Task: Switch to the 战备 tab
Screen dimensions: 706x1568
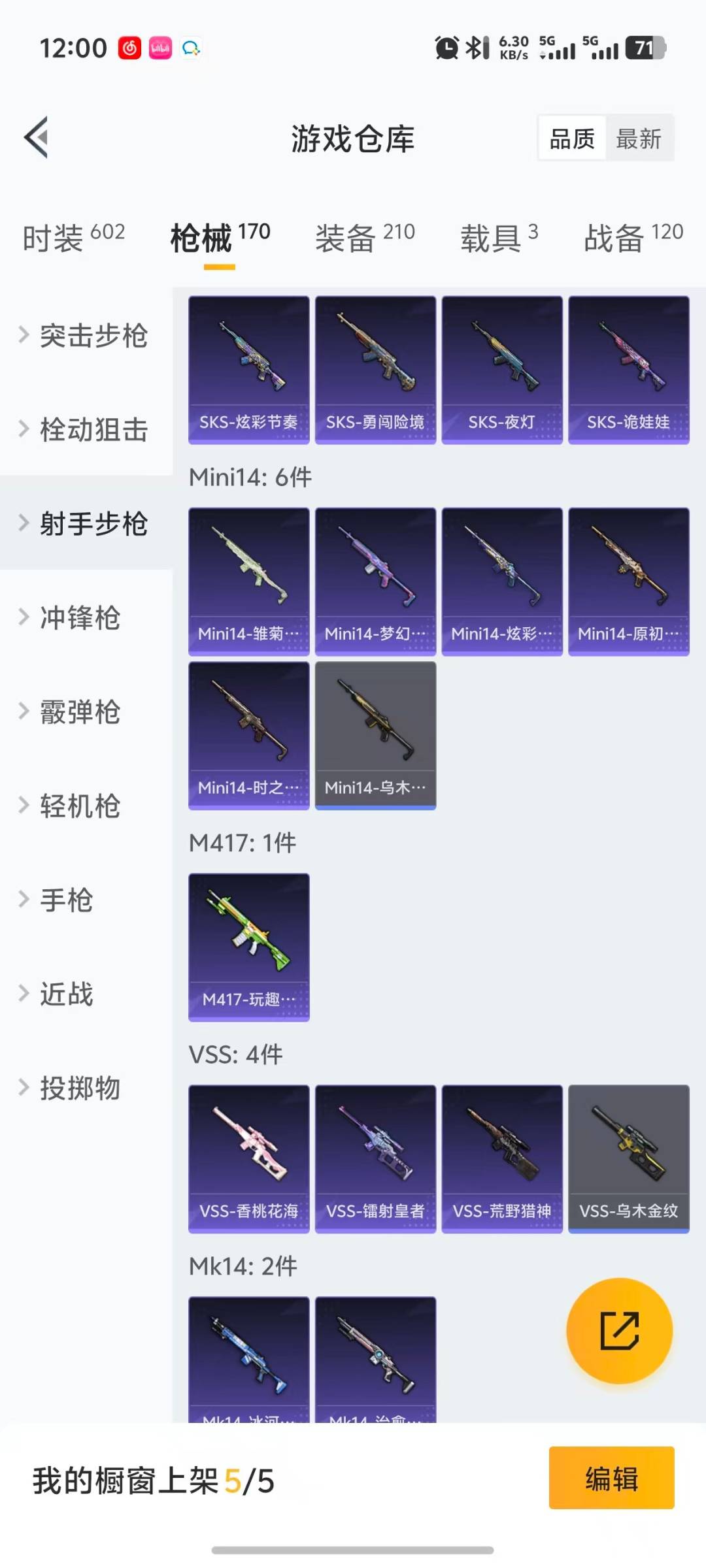Action: 633,237
